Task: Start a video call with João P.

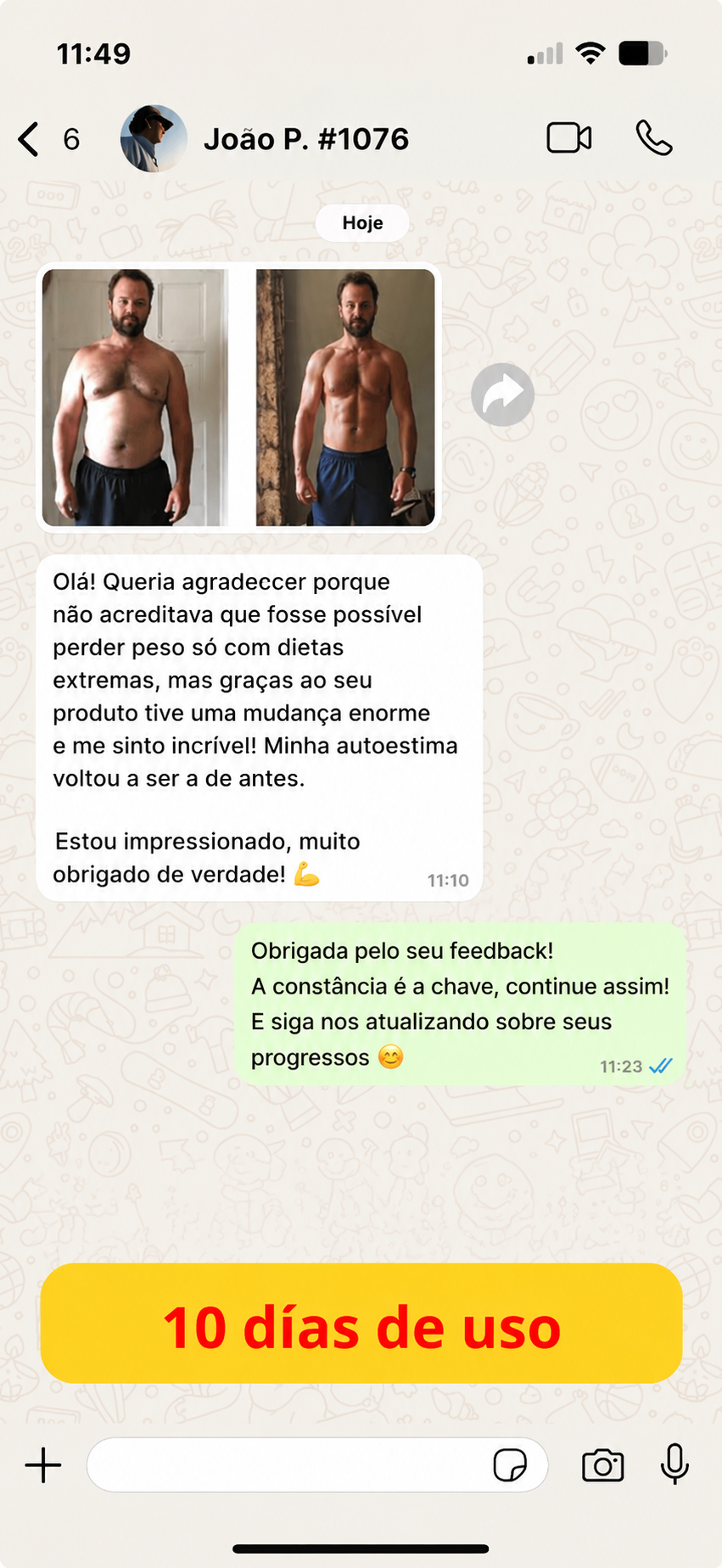Action: [x=569, y=138]
